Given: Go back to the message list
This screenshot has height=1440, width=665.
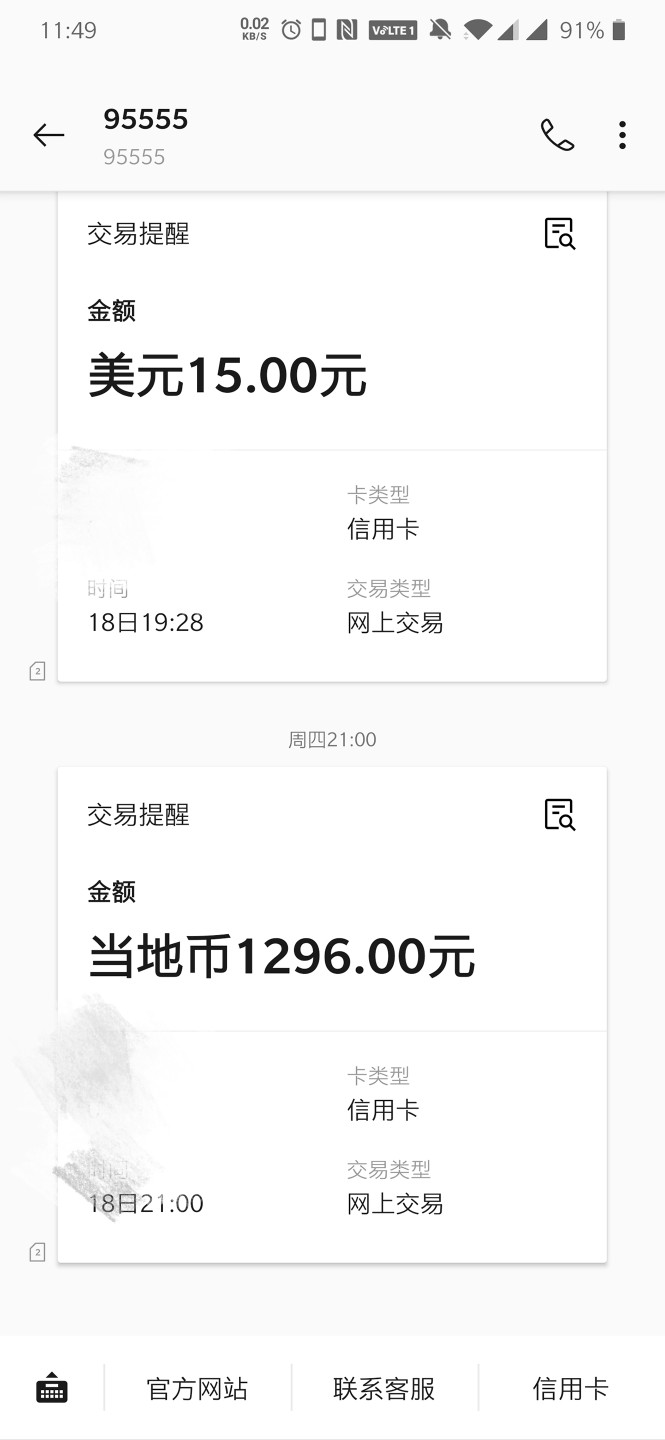Looking at the screenshot, I should [48, 135].
